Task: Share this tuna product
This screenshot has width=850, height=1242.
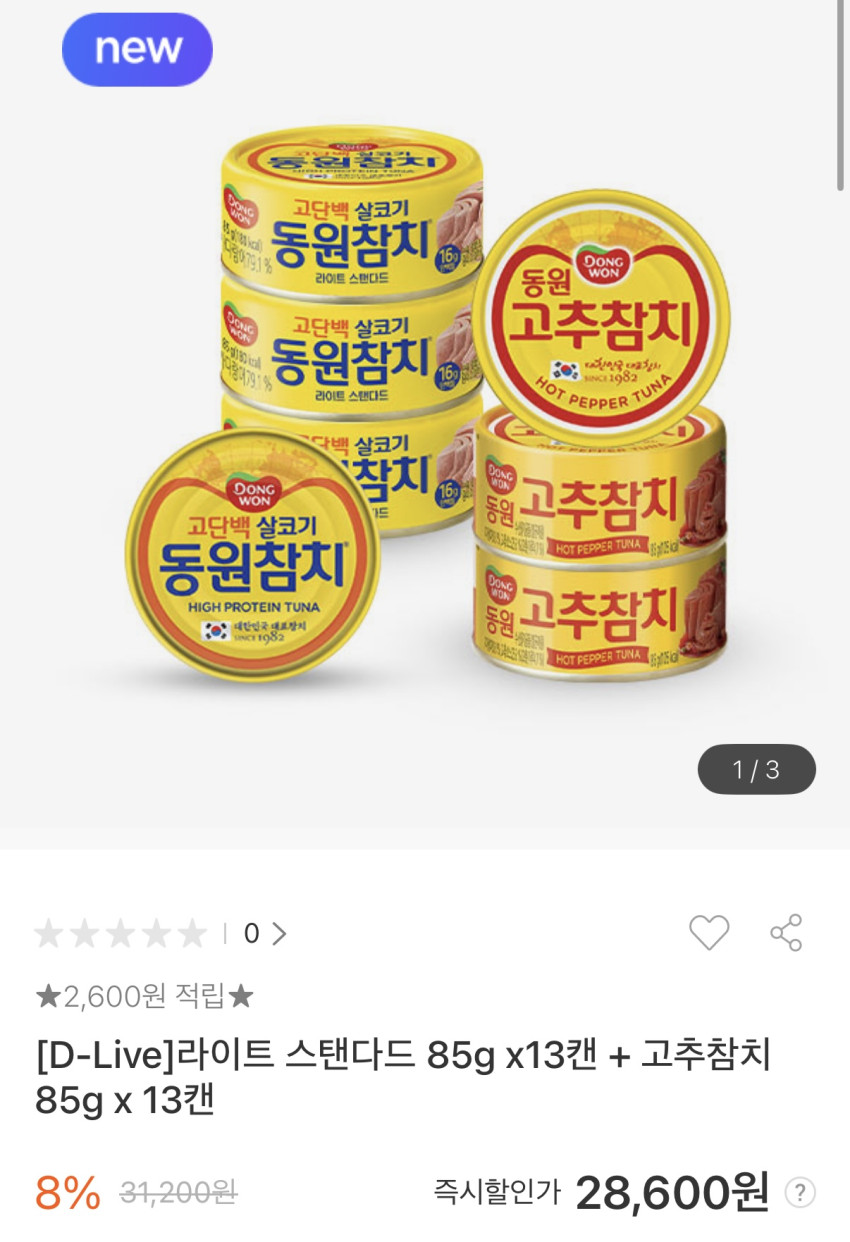Action: 786,932
